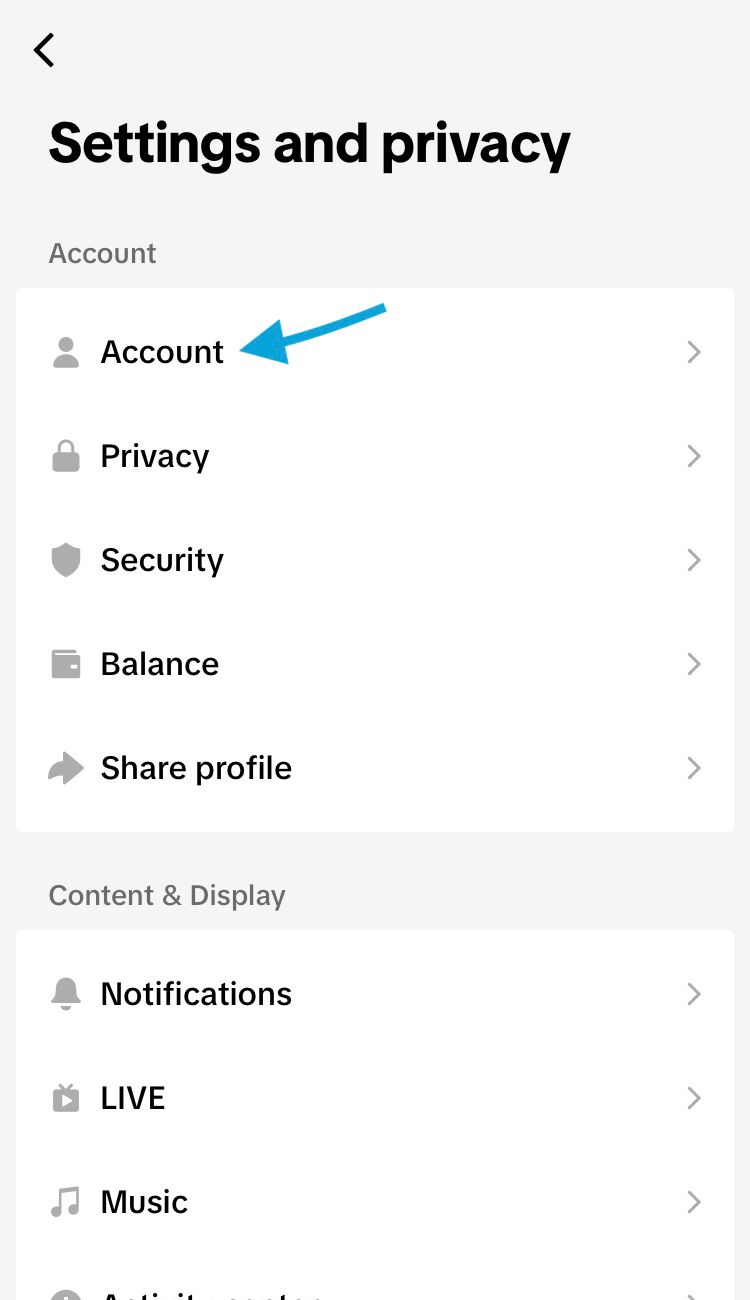This screenshot has height=1300, width=750.
Task: Go back using the top-left arrow
Action: [44, 49]
